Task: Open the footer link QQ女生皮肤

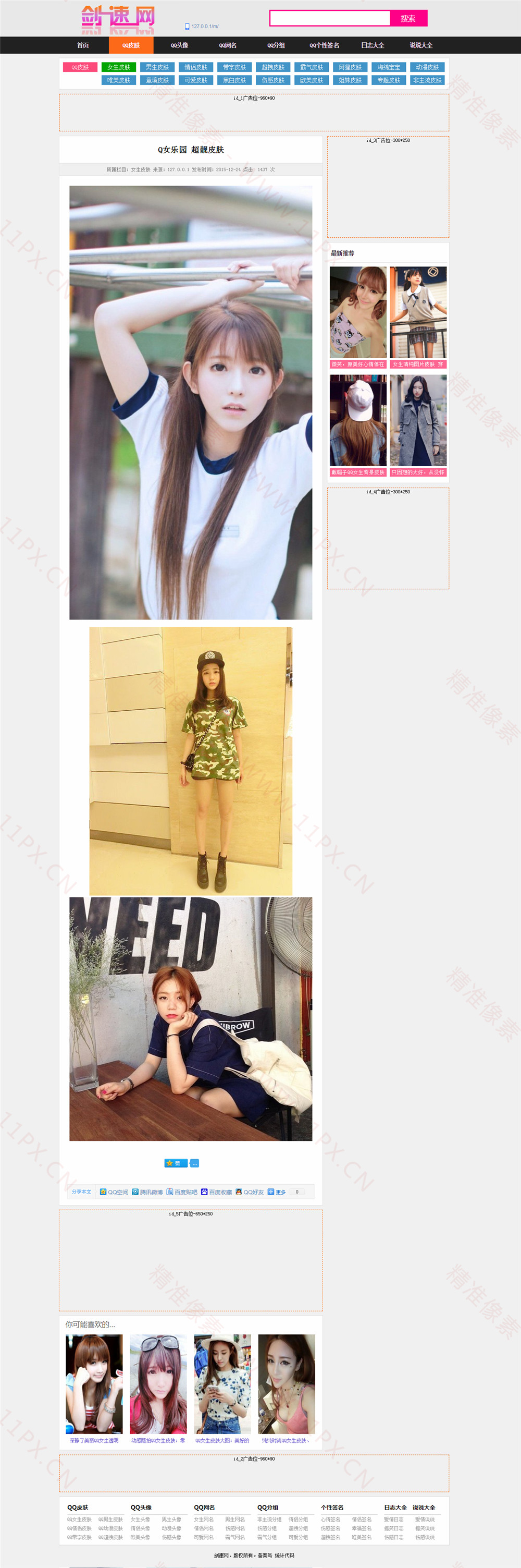Action: [x=80, y=1520]
